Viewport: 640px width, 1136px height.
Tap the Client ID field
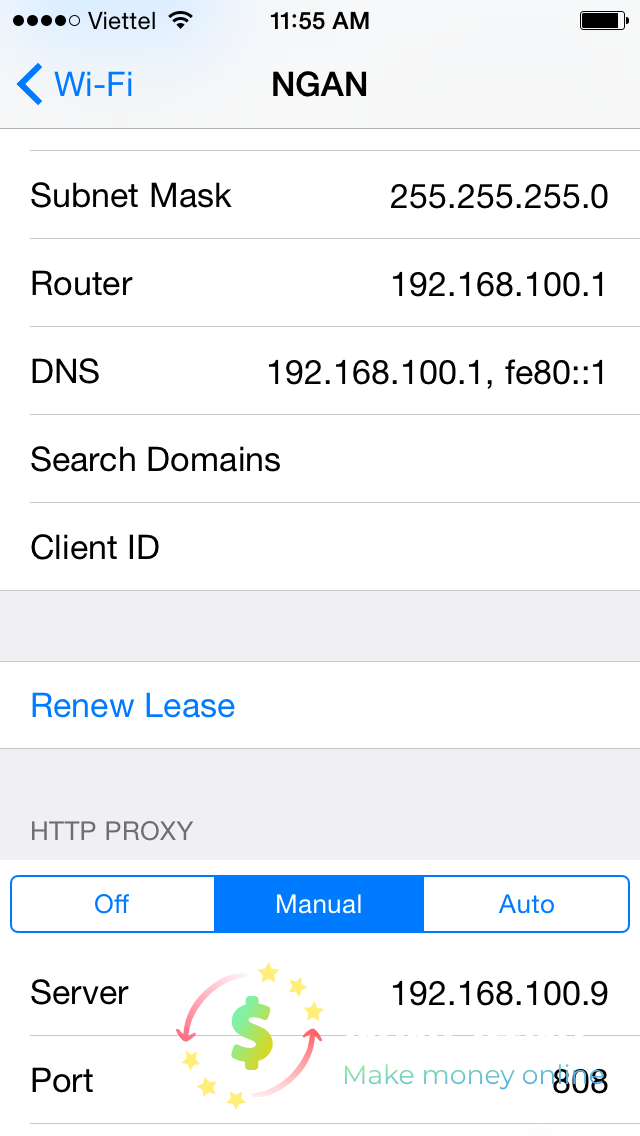coord(320,547)
